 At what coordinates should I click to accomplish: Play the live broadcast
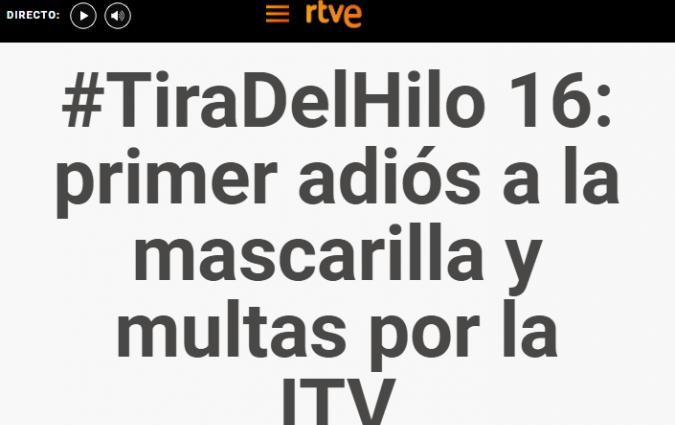click(83, 16)
